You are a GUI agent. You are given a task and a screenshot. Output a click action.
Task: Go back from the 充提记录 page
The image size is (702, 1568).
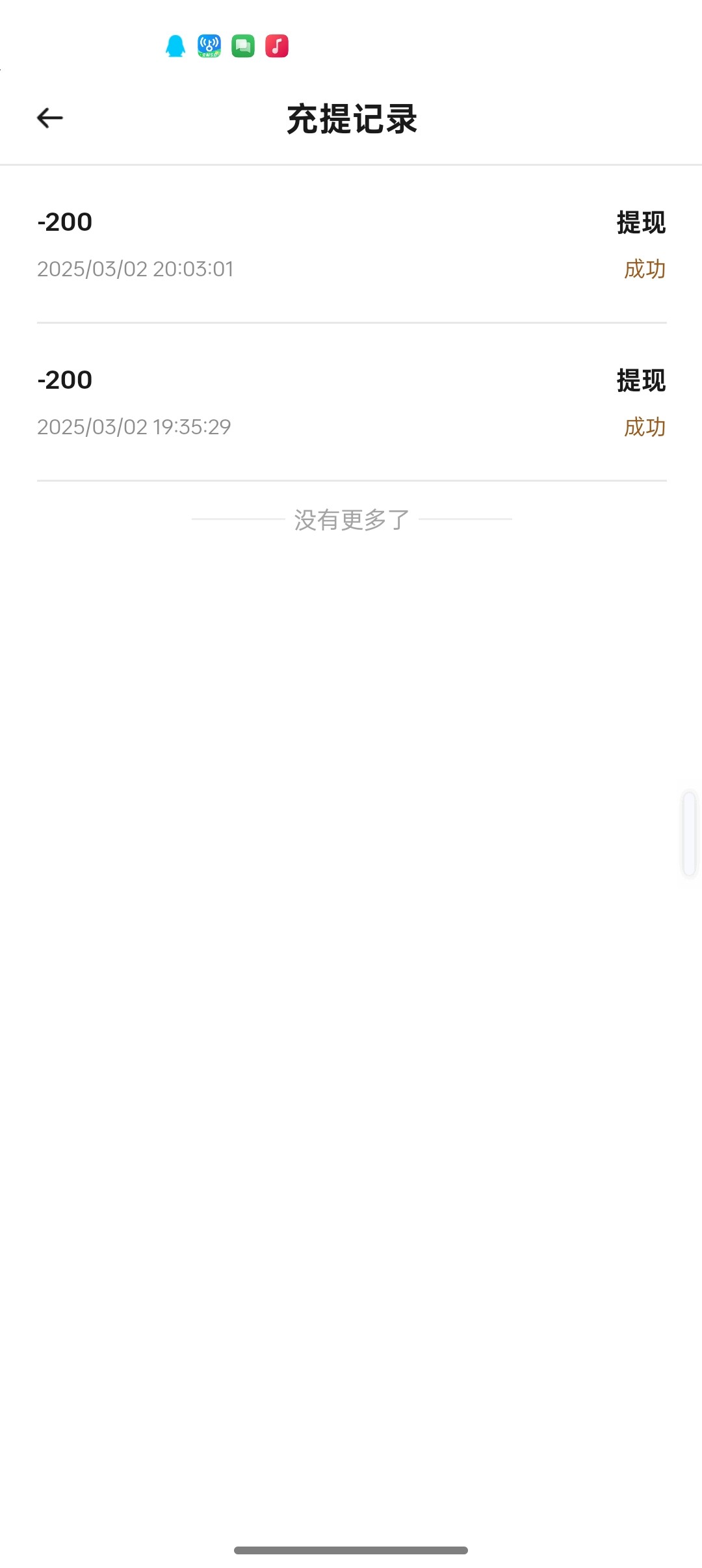(x=50, y=118)
